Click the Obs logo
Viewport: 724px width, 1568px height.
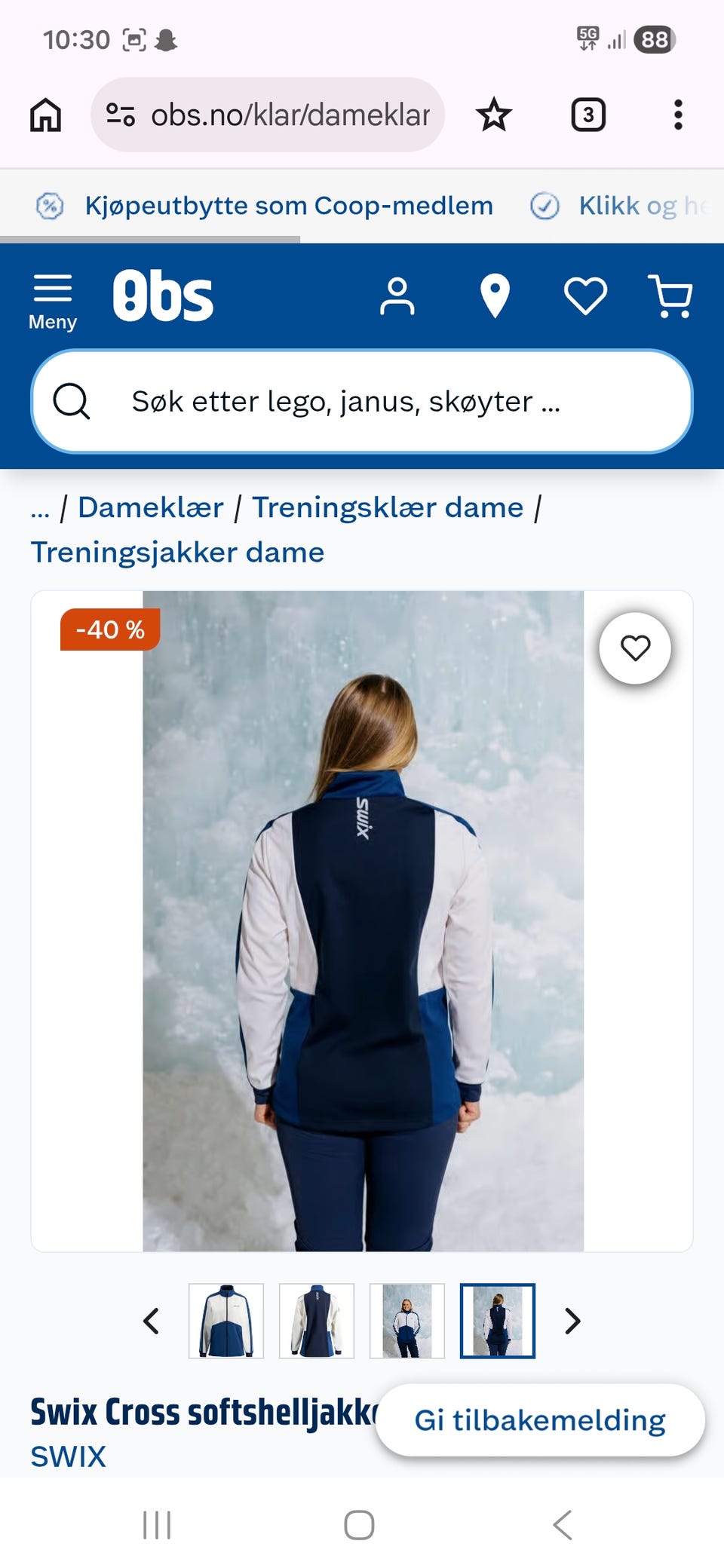pos(165,296)
